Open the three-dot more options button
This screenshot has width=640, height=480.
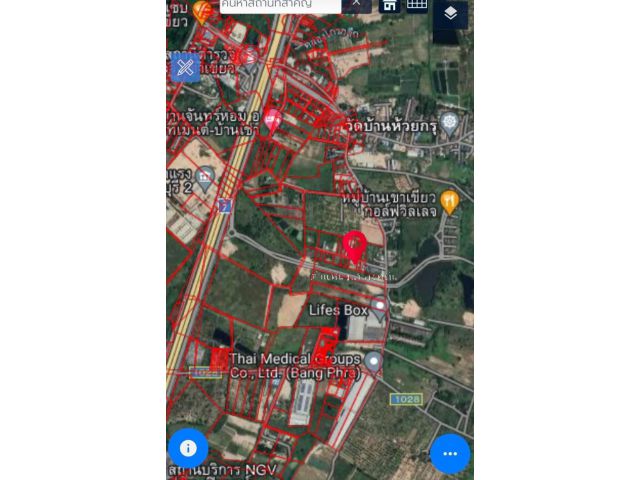click(x=450, y=453)
